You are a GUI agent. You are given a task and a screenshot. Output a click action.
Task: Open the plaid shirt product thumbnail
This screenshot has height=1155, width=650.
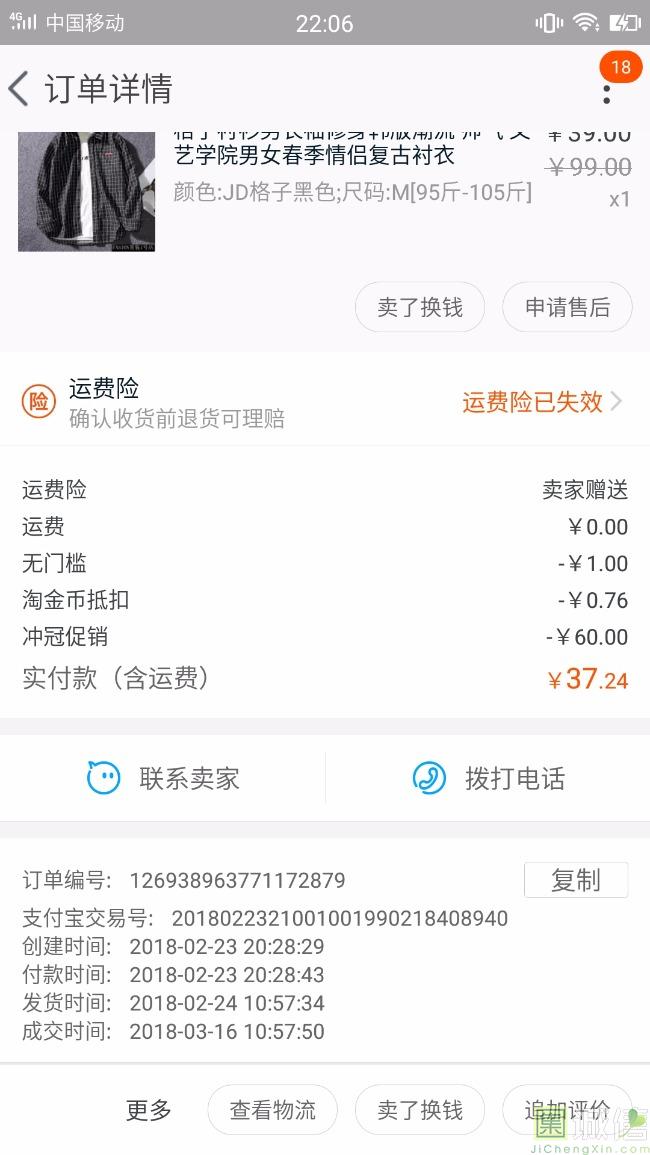[x=86, y=192]
